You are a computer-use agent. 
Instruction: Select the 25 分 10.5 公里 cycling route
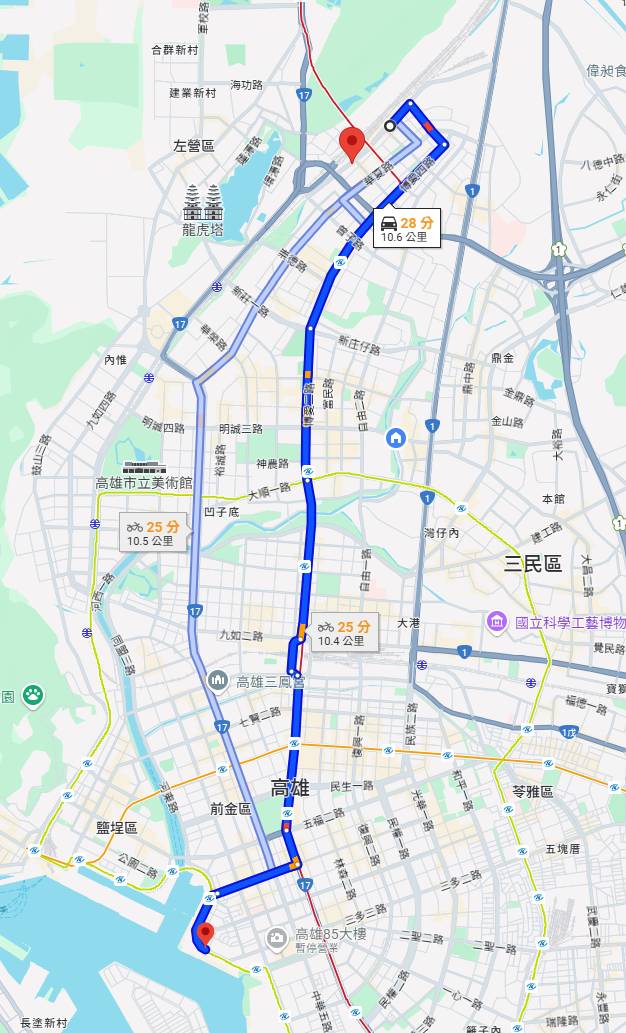pos(153,533)
